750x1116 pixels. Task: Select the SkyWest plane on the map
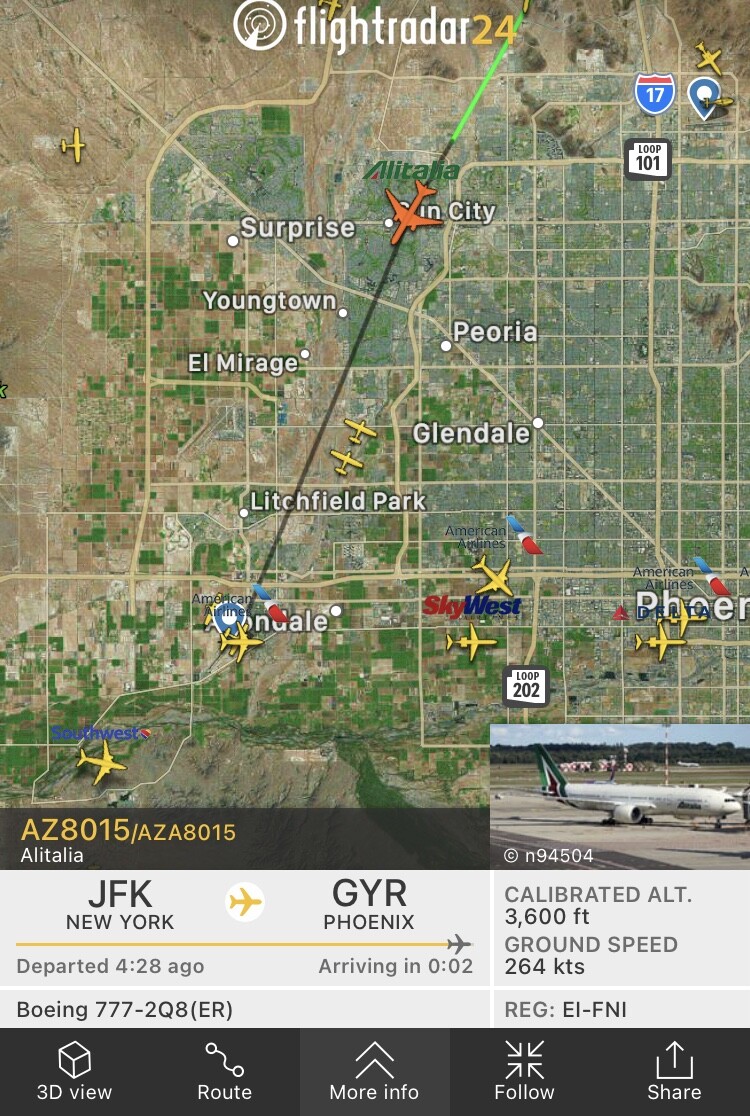tap(471, 640)
